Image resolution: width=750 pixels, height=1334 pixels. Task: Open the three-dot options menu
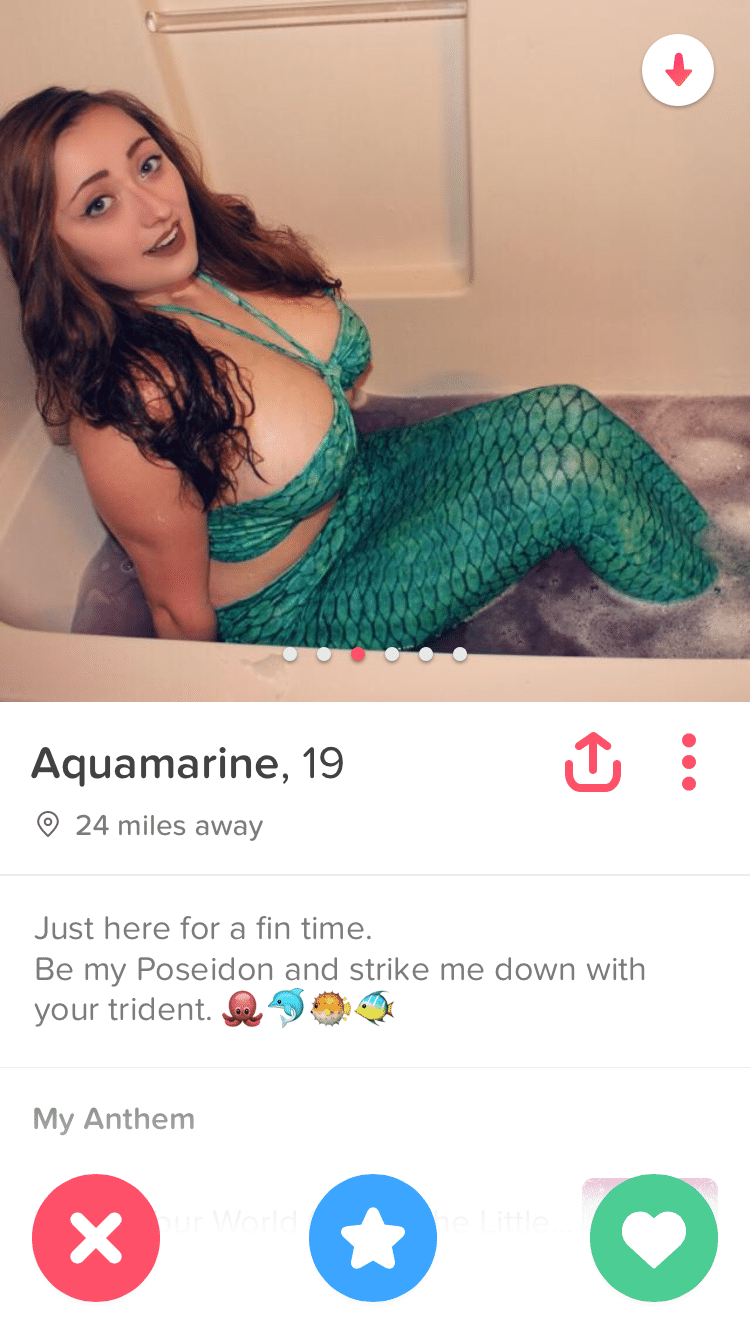click(688, 762)
